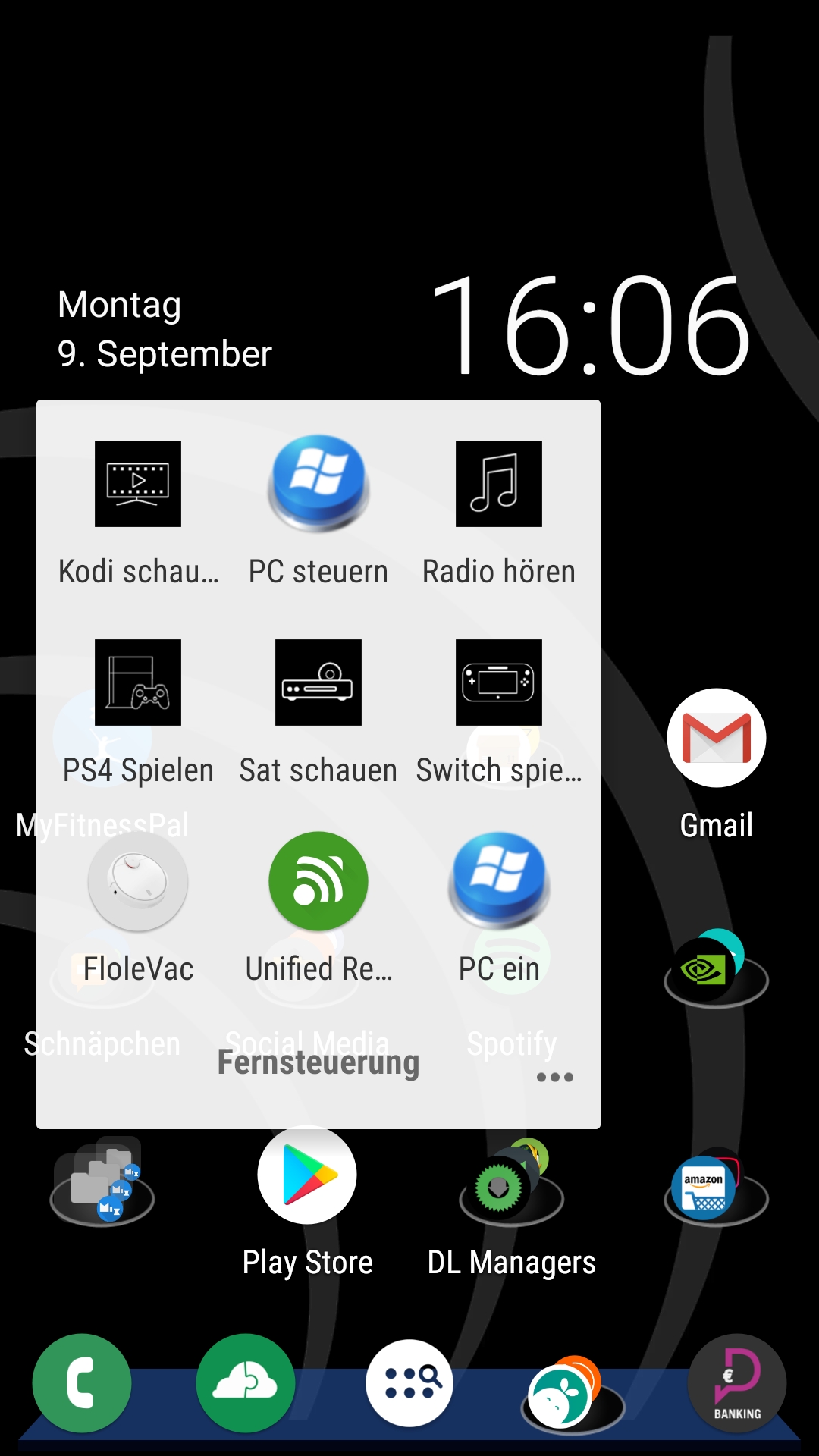This screenshot has height=1456, width=819.
Task: Open the Gmail app
Action: coord(716,739)
